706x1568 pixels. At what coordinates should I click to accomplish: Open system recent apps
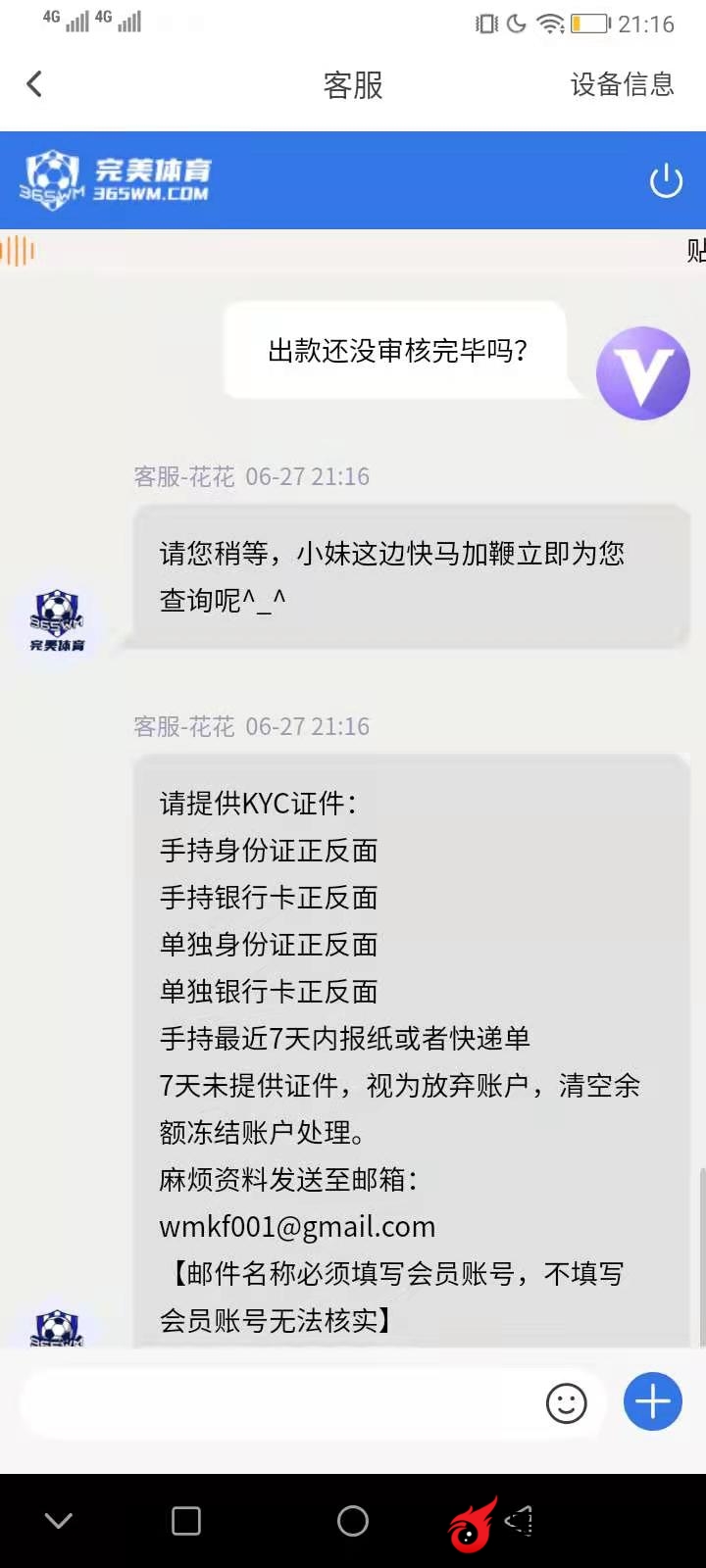(x=186, y=1521)
